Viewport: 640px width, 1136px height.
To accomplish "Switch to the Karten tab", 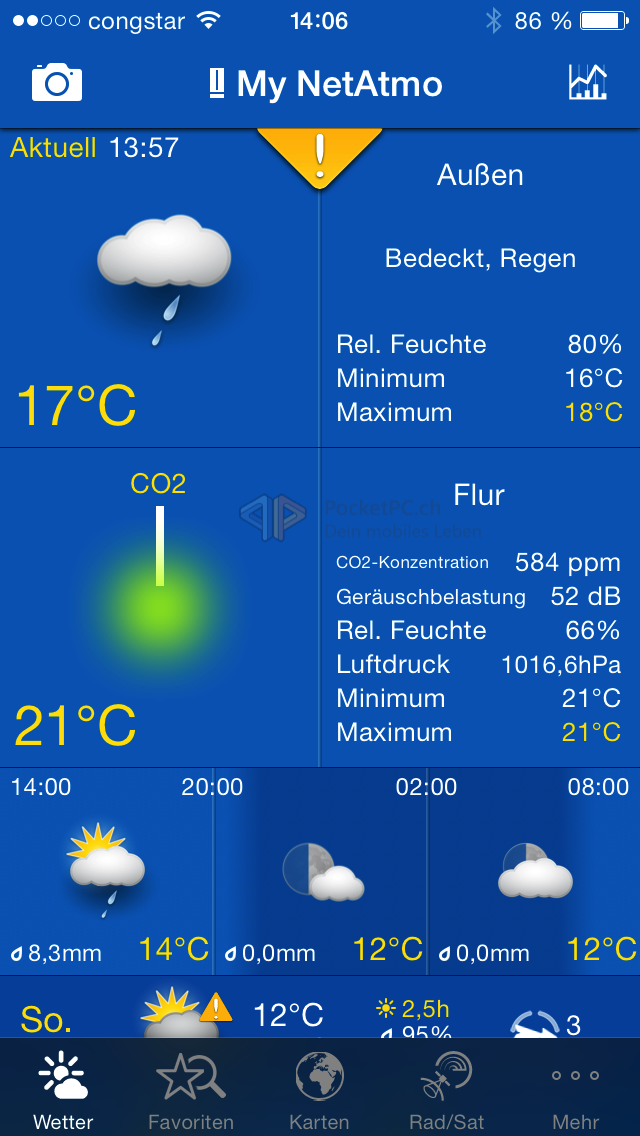I will [x=319, y=1090].
